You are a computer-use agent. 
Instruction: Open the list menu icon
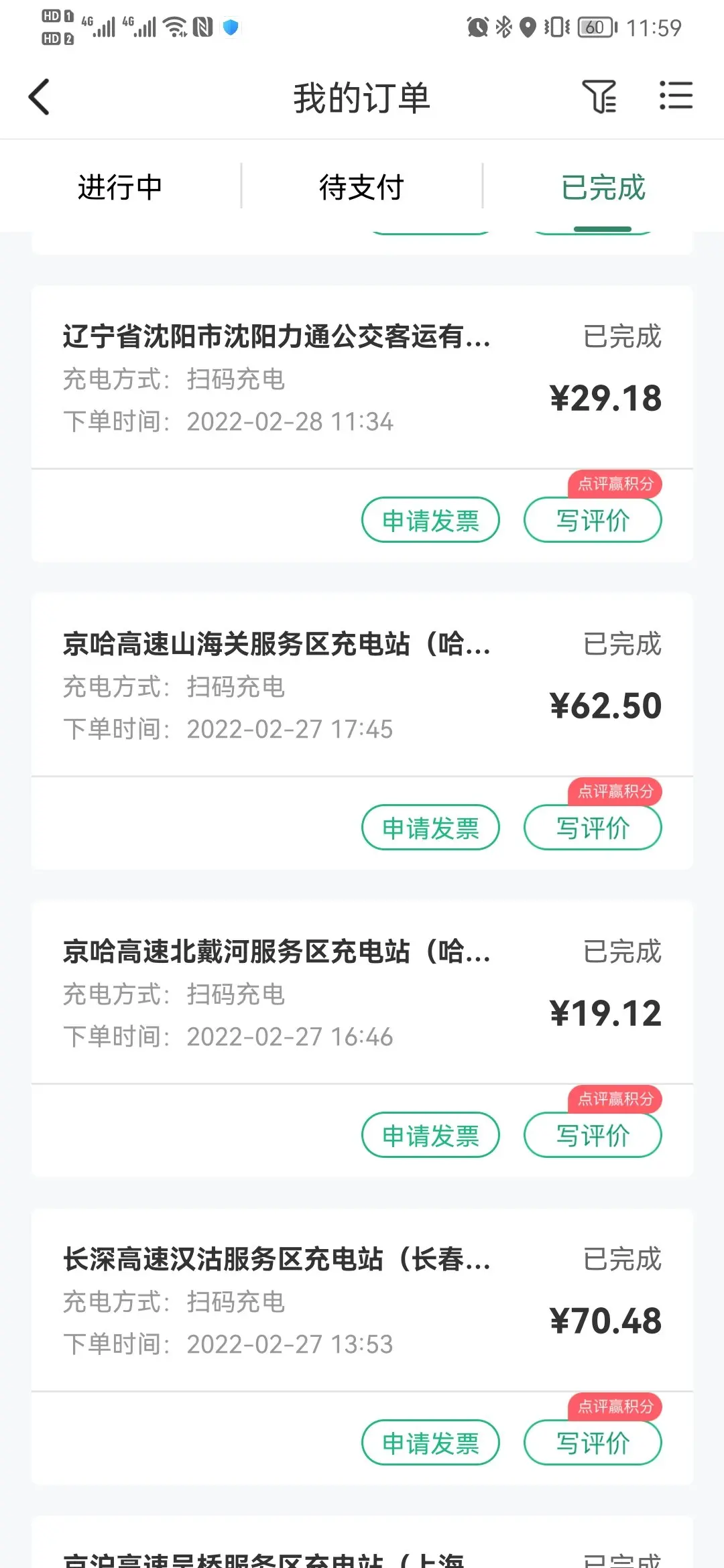(x=676, y=96)
